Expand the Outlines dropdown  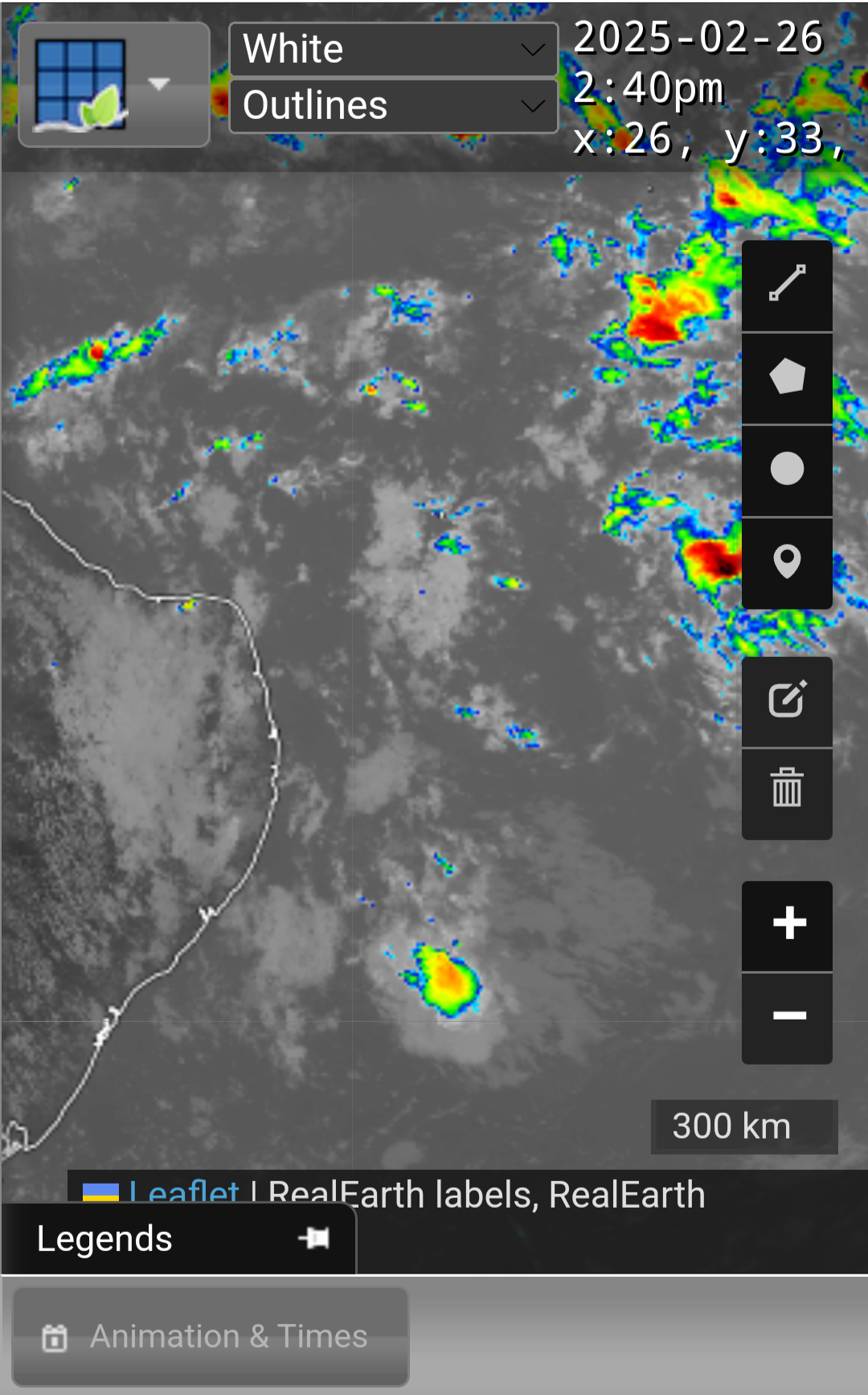tap(394, 105)
